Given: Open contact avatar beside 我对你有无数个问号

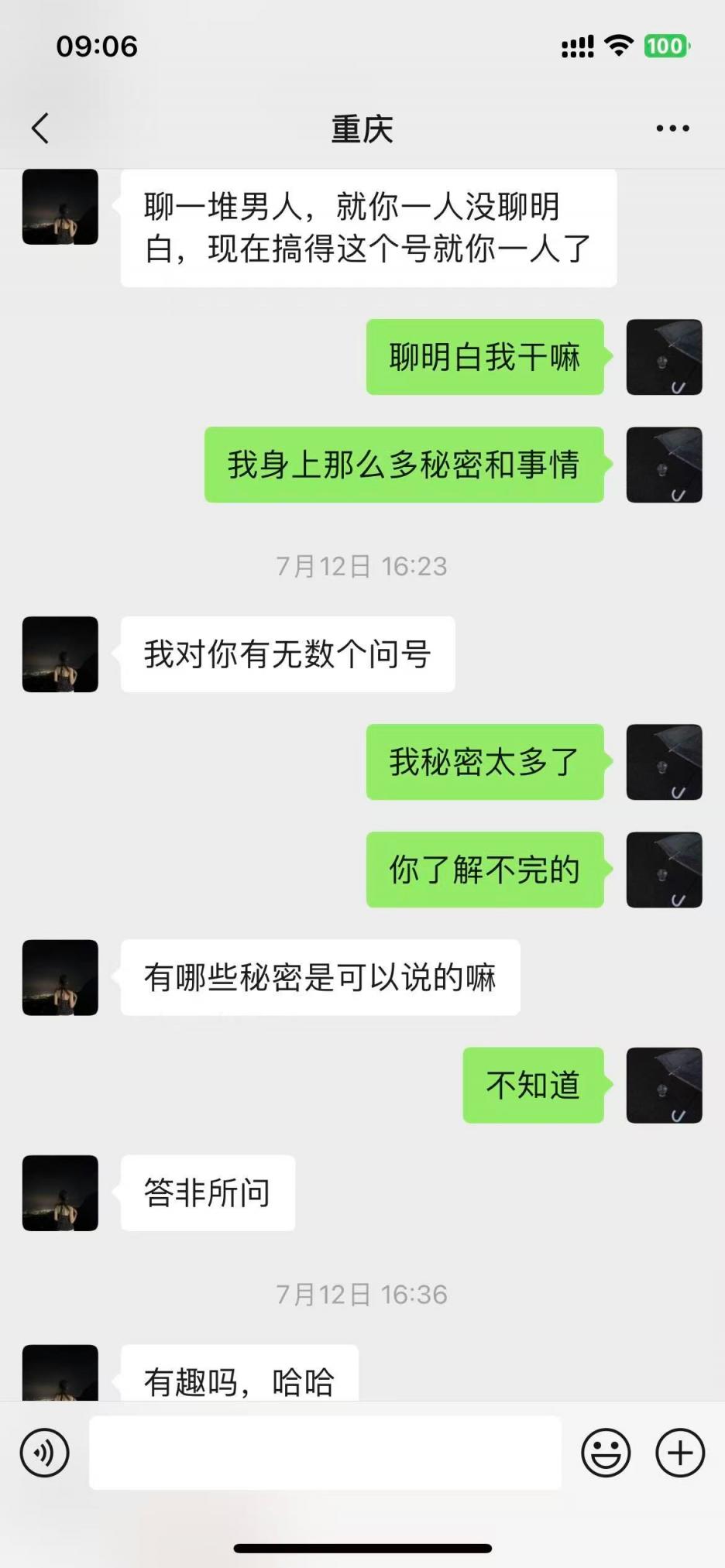Looking at the screenshot, I should tap(60, 654).
